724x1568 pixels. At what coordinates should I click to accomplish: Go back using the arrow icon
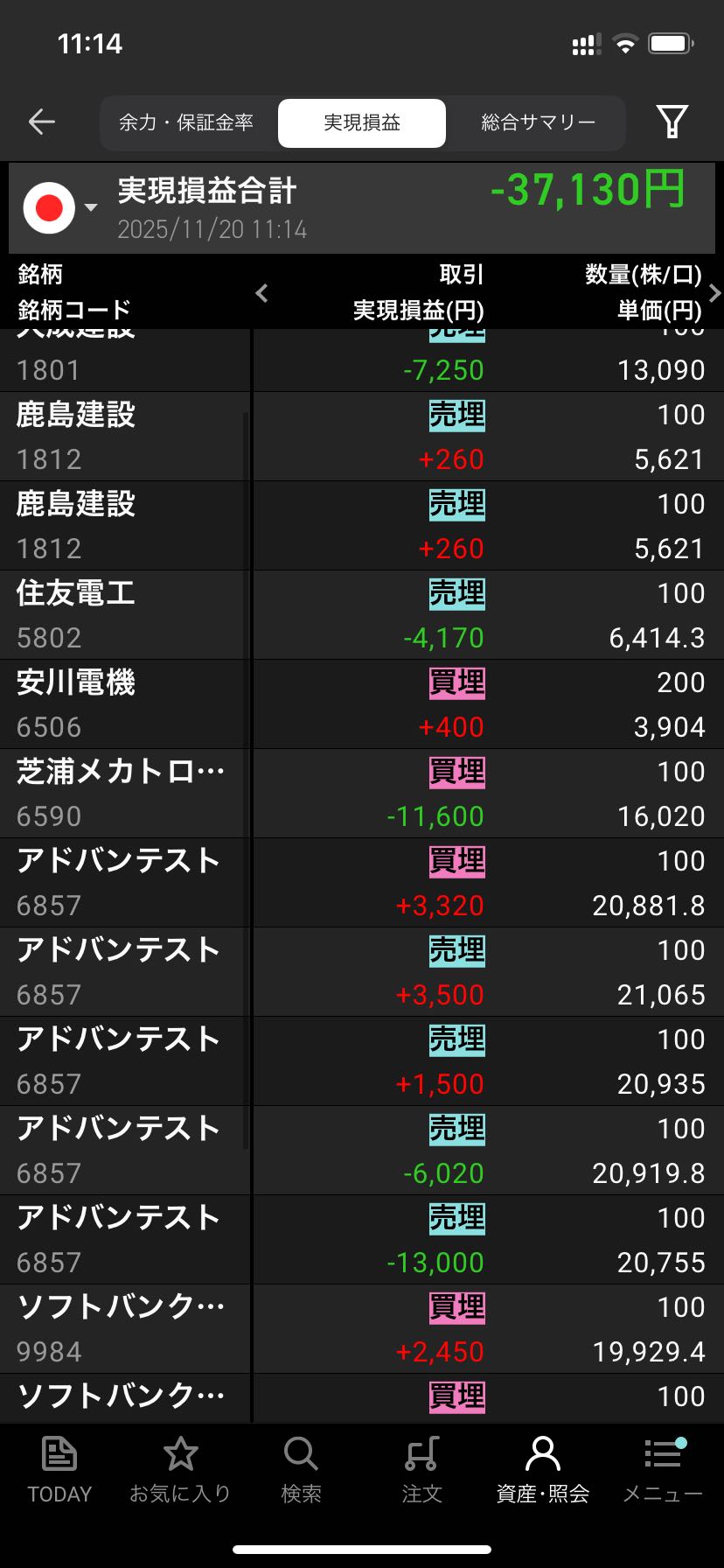[x=42, y=122]
